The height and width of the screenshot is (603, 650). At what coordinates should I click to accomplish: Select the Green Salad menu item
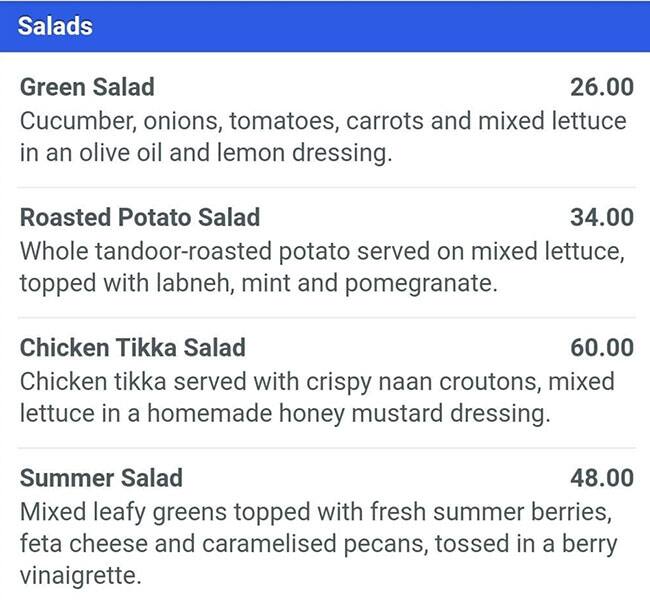[x=88, y=87]
